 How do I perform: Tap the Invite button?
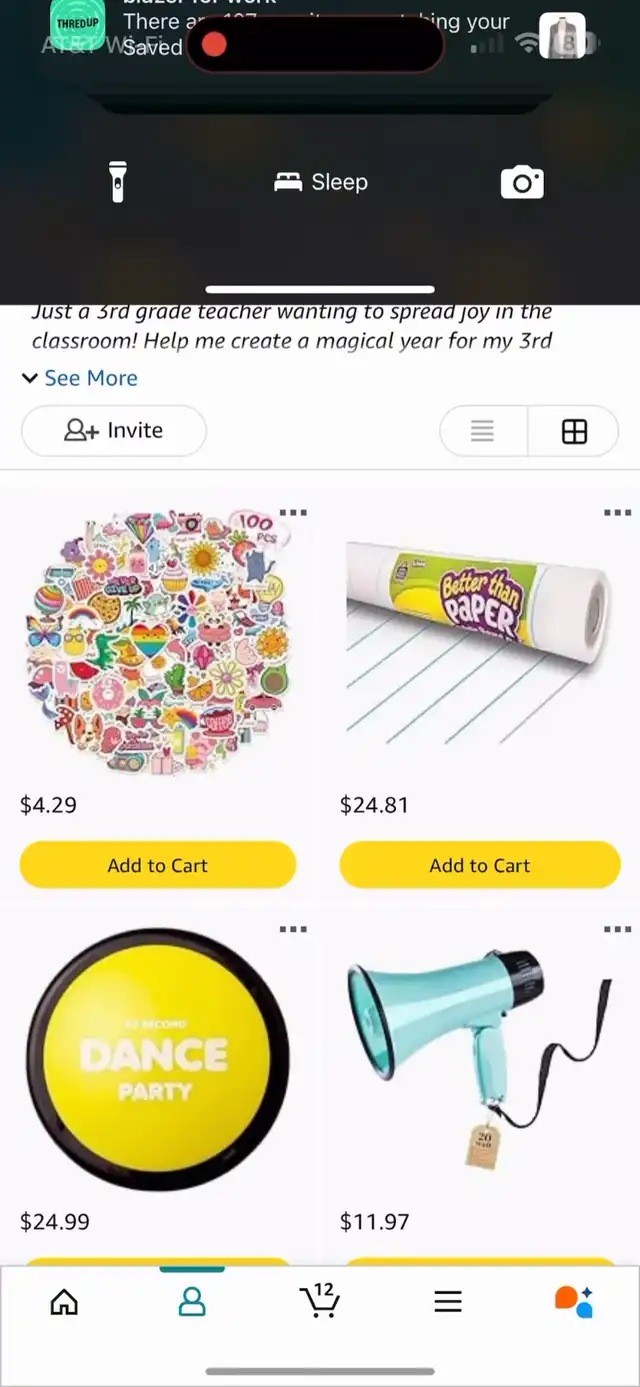(x=114, y=431)
